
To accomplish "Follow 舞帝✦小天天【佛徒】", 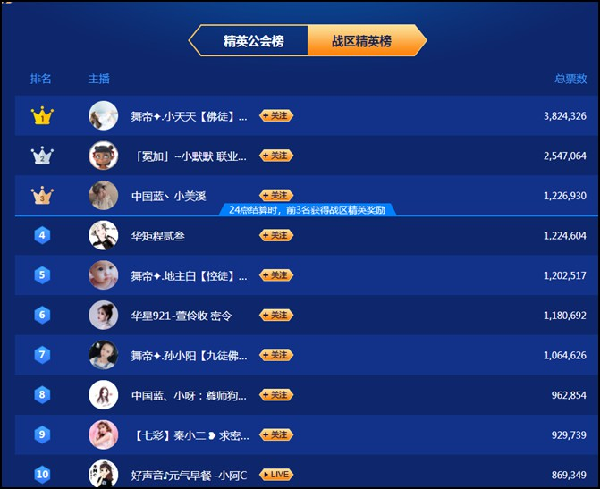I will (276, 116).
